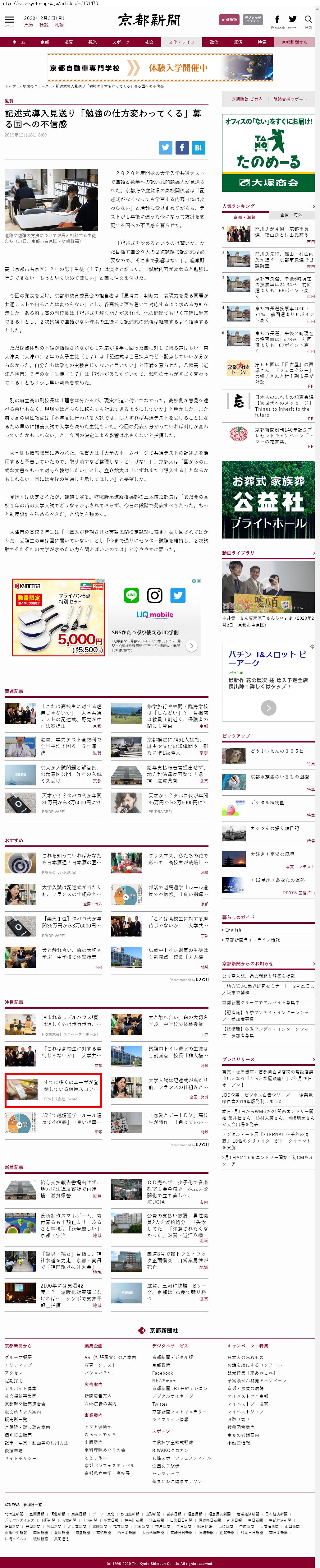Open the 京都自動車専門学校 banner ad
The height and width of the screenshot is (1568, 320).
point(160,67)
